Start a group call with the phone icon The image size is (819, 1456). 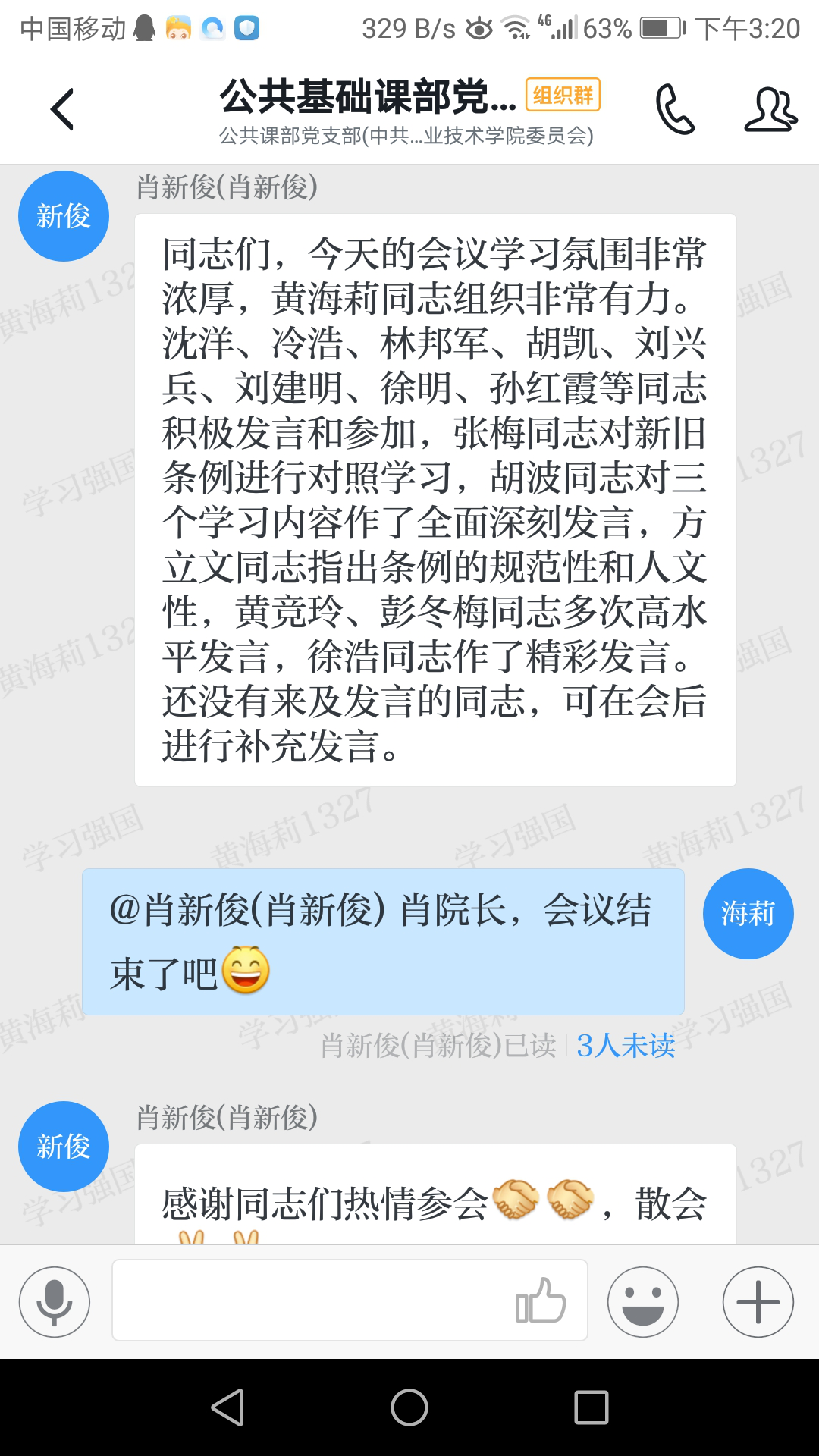(x=674, y=110)
